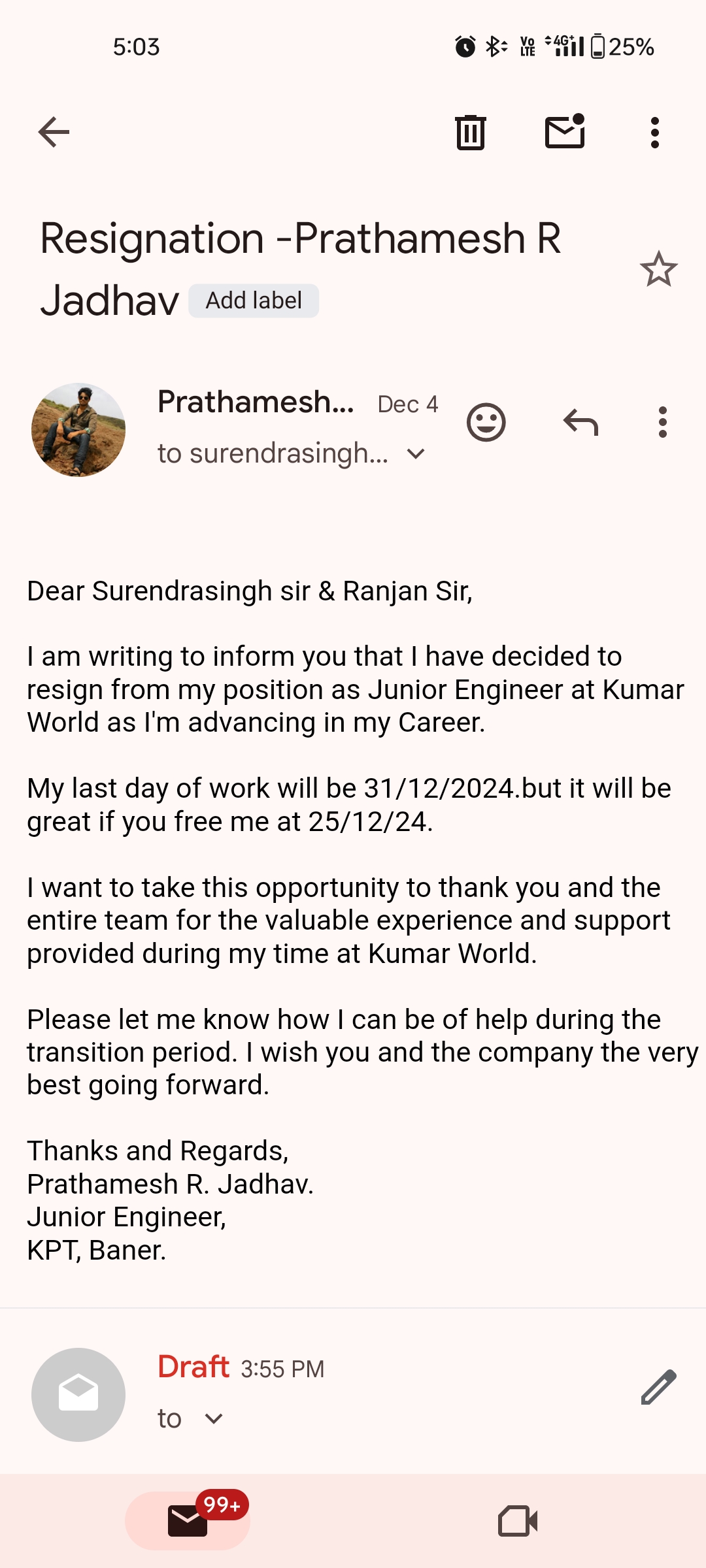Image resolution: width=706 pixels, height=1568 pixels.
Task: Open the top overflow menu
Action: tap(654, 133)
